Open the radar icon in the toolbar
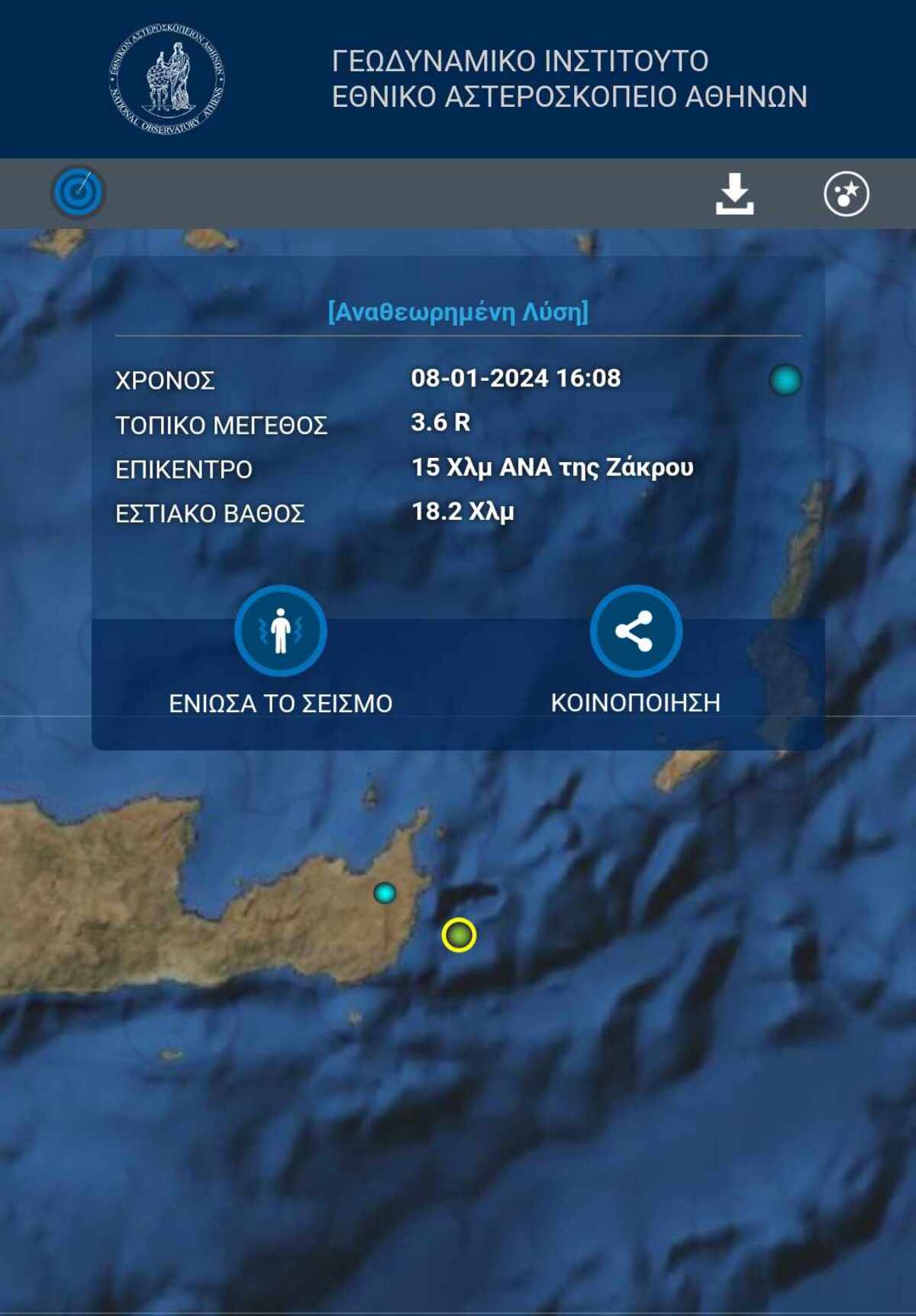Screen dimensions: 916x1316 [x=78, y=192]
